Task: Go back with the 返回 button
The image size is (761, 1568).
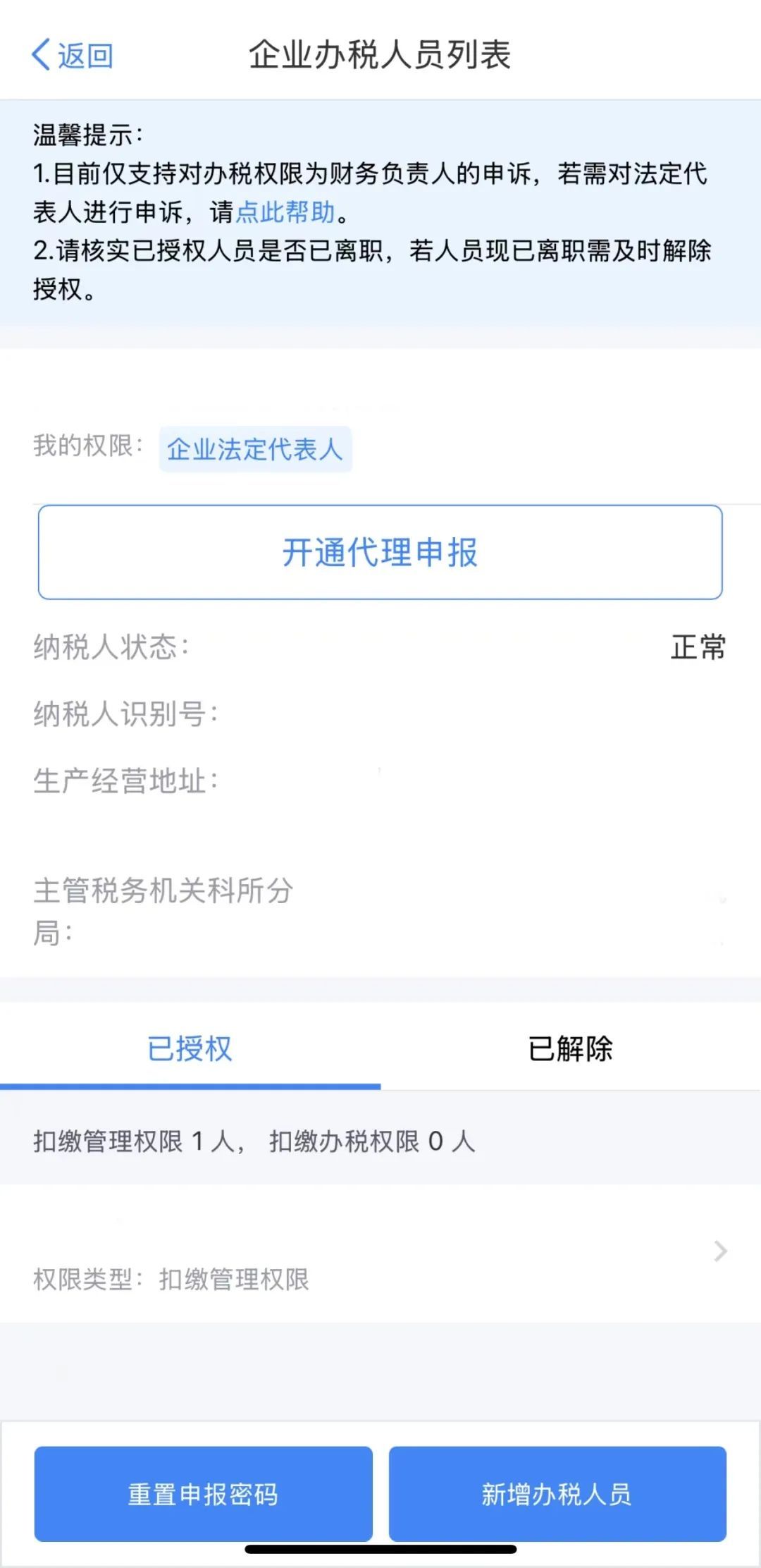Action: pyautogui.click(x=73, y=55)
